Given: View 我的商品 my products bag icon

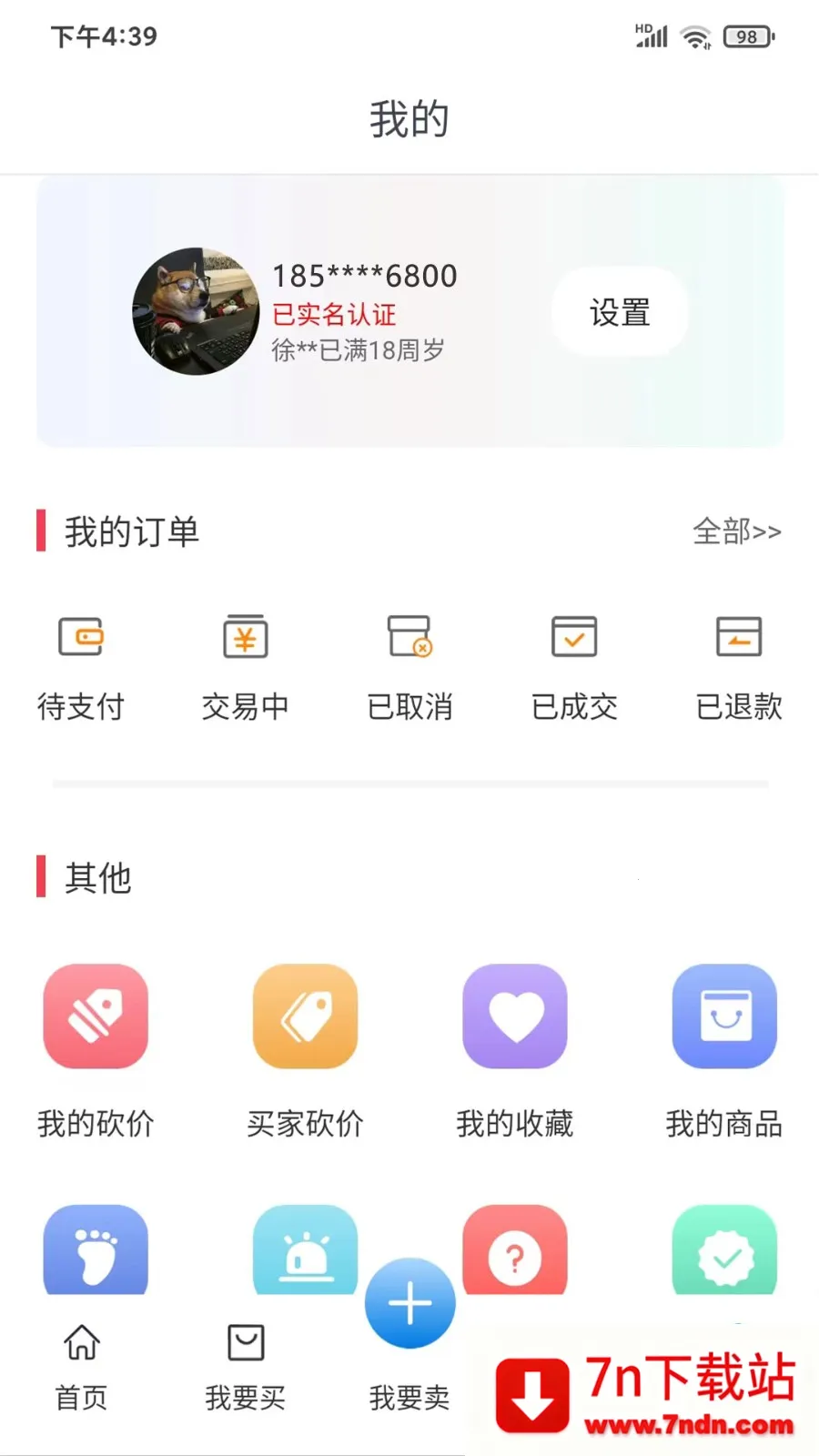Looking at the screenshot, I should point(723,1016).
